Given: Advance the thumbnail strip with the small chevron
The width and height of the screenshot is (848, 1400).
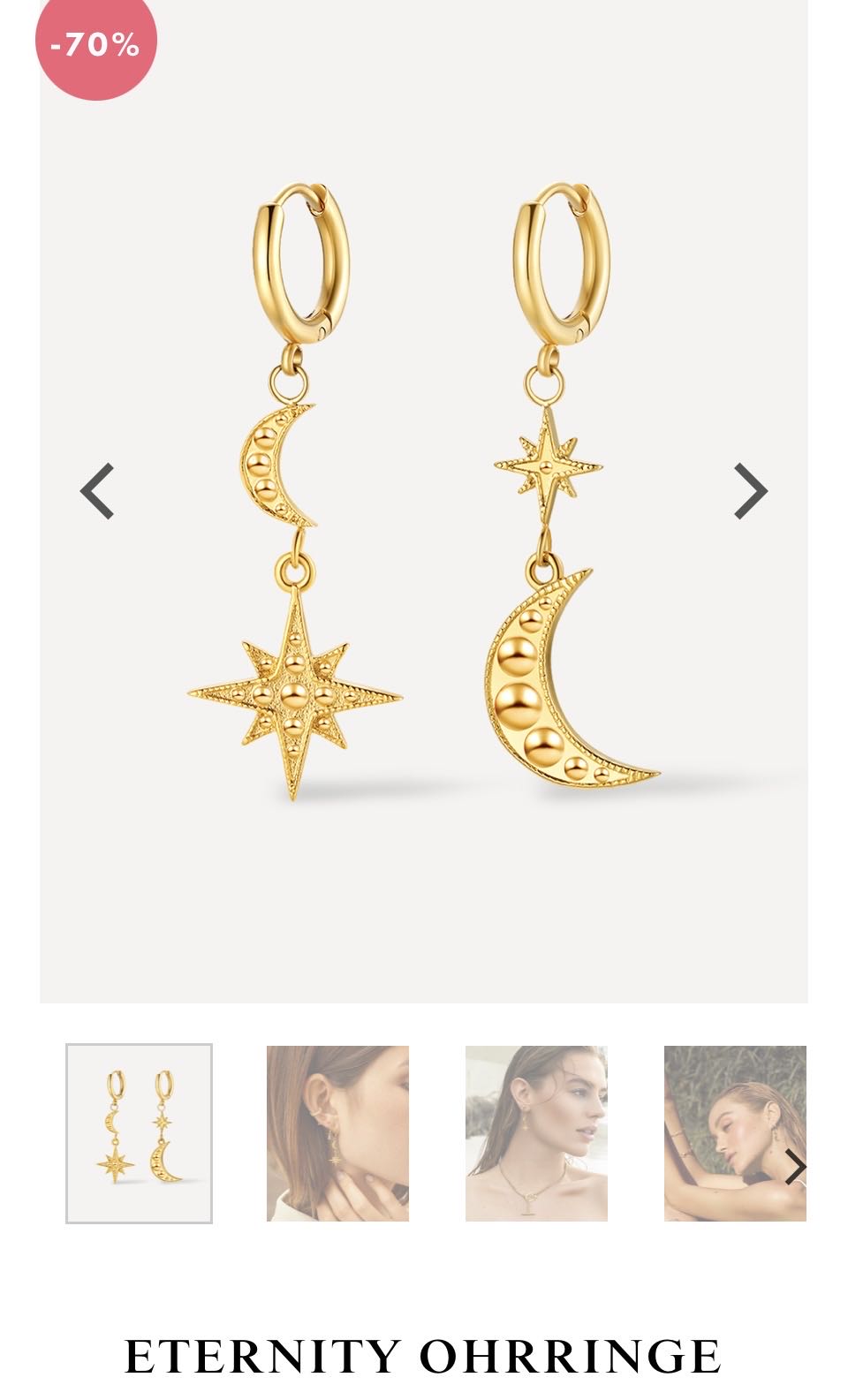Looking at the screenshot, I should (x=795, y=1167).
